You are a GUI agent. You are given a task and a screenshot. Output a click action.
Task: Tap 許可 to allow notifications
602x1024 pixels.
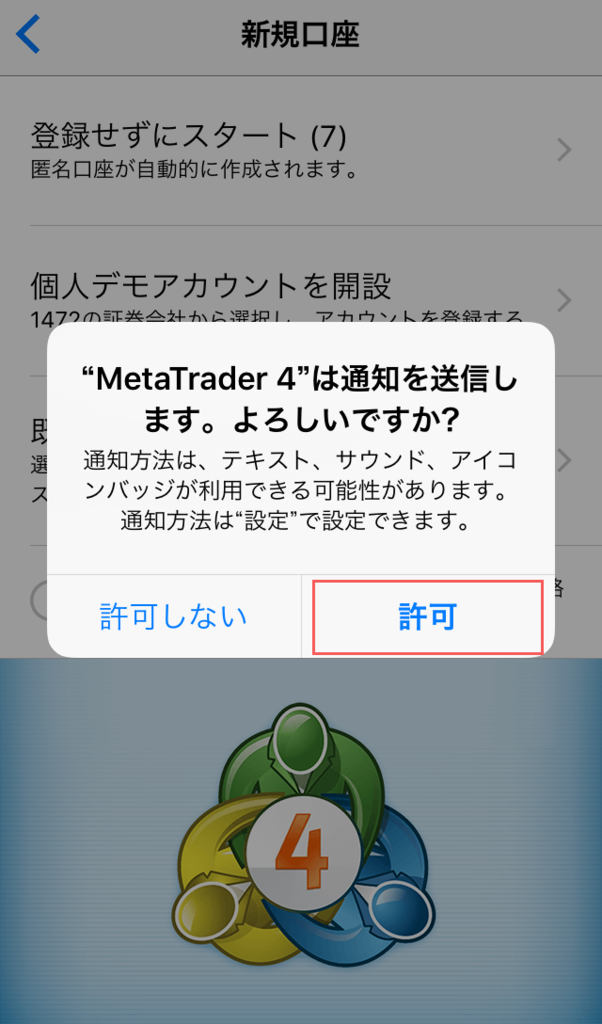[x=428, y=617]
